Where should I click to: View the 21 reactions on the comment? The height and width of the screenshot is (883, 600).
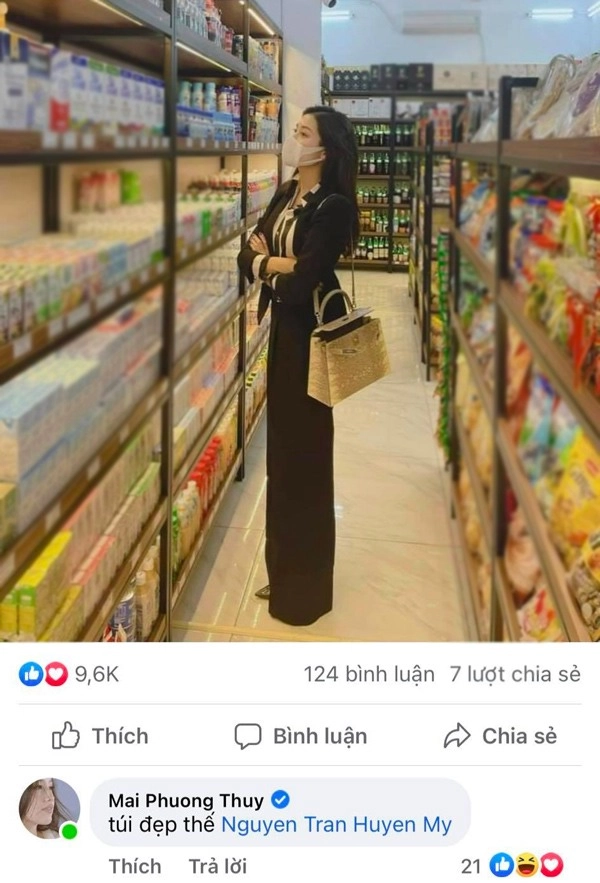pos(512,865)
